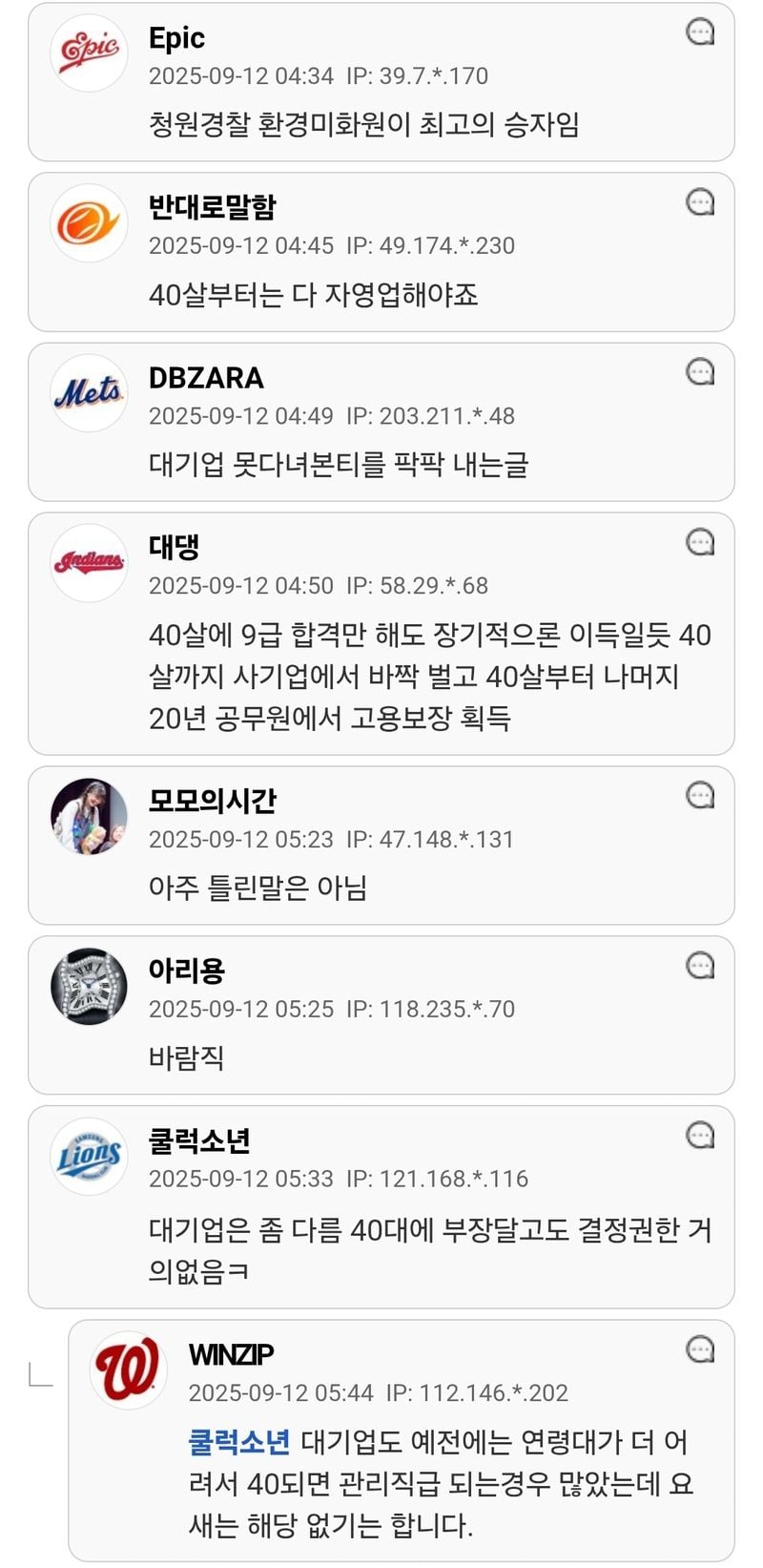Tap the blue 쿨럭소년 mention in WINZIP's reply
Image resolution: width=763 pixels, height=1568 pixels.
tap(239, 1442)
